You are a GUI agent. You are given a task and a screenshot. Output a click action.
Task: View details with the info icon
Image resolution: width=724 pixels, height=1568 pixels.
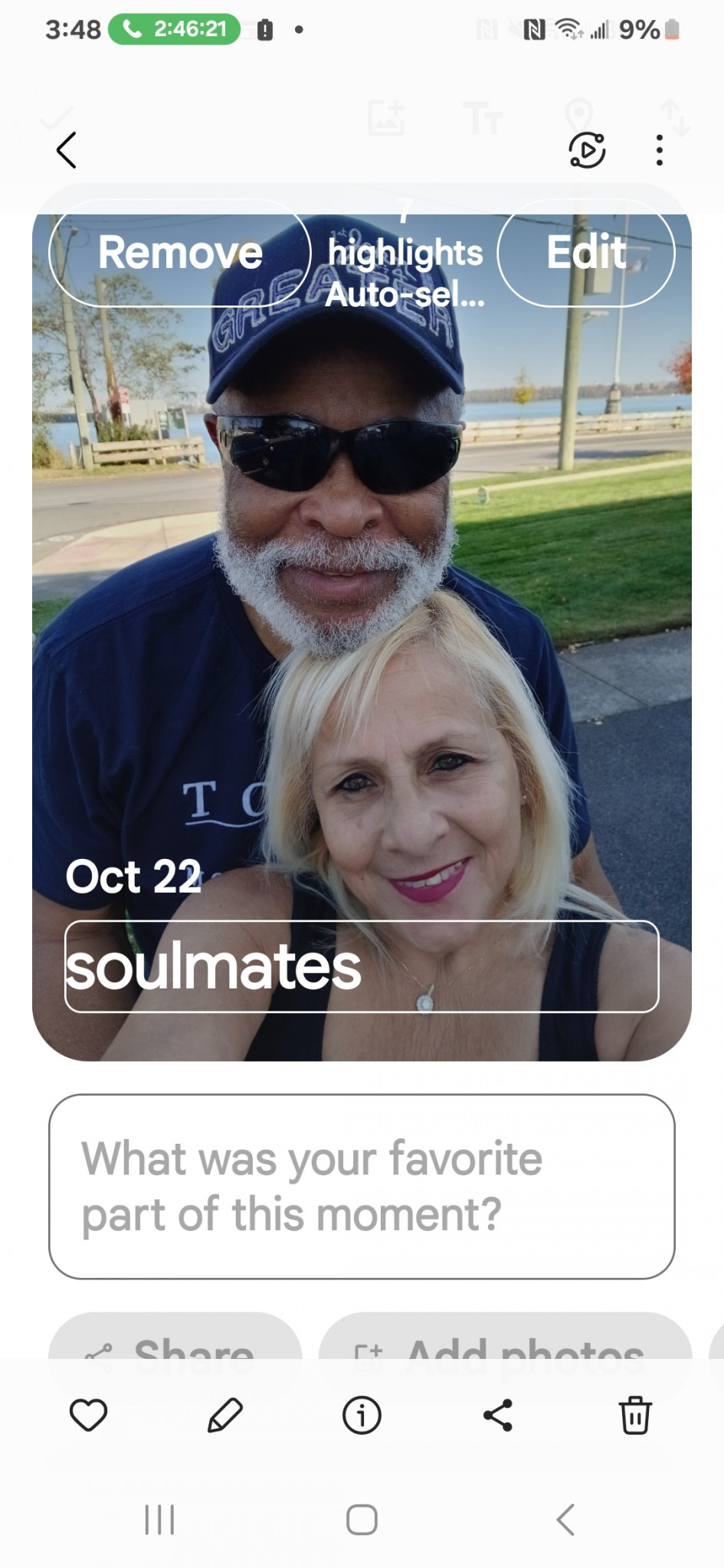(362, 1415)
